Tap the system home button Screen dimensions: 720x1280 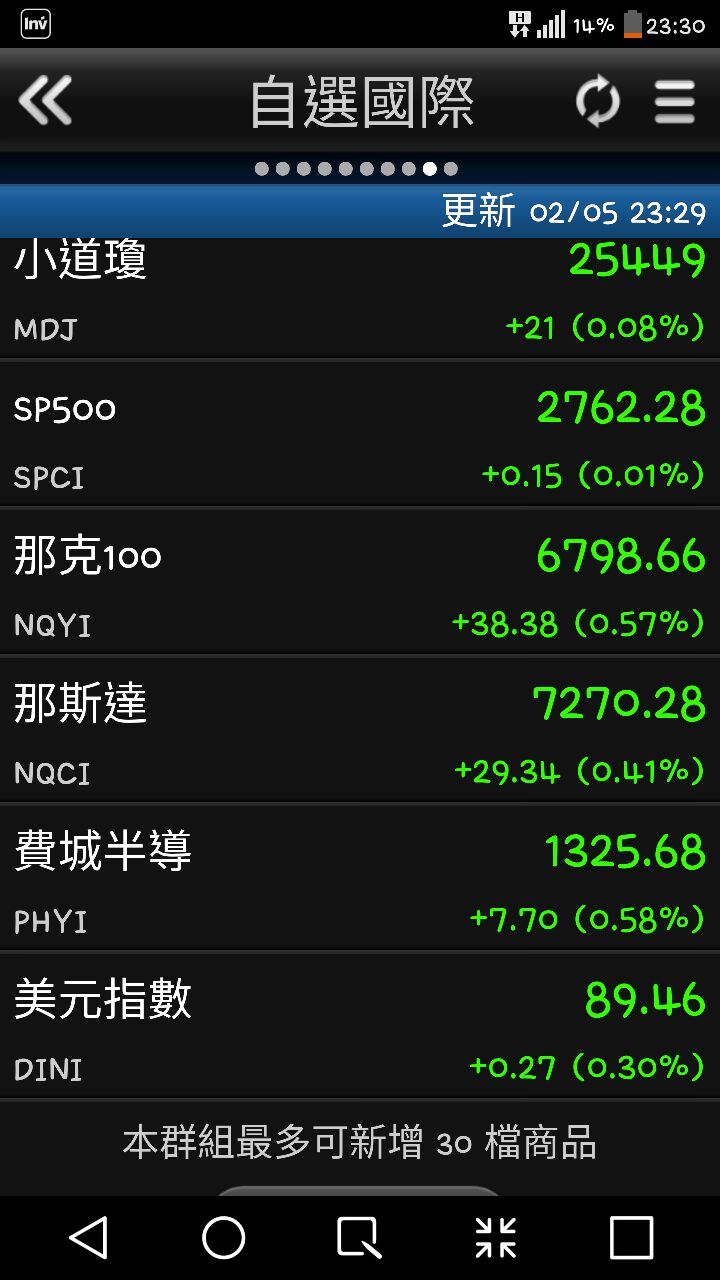(x=224, y=1238)
